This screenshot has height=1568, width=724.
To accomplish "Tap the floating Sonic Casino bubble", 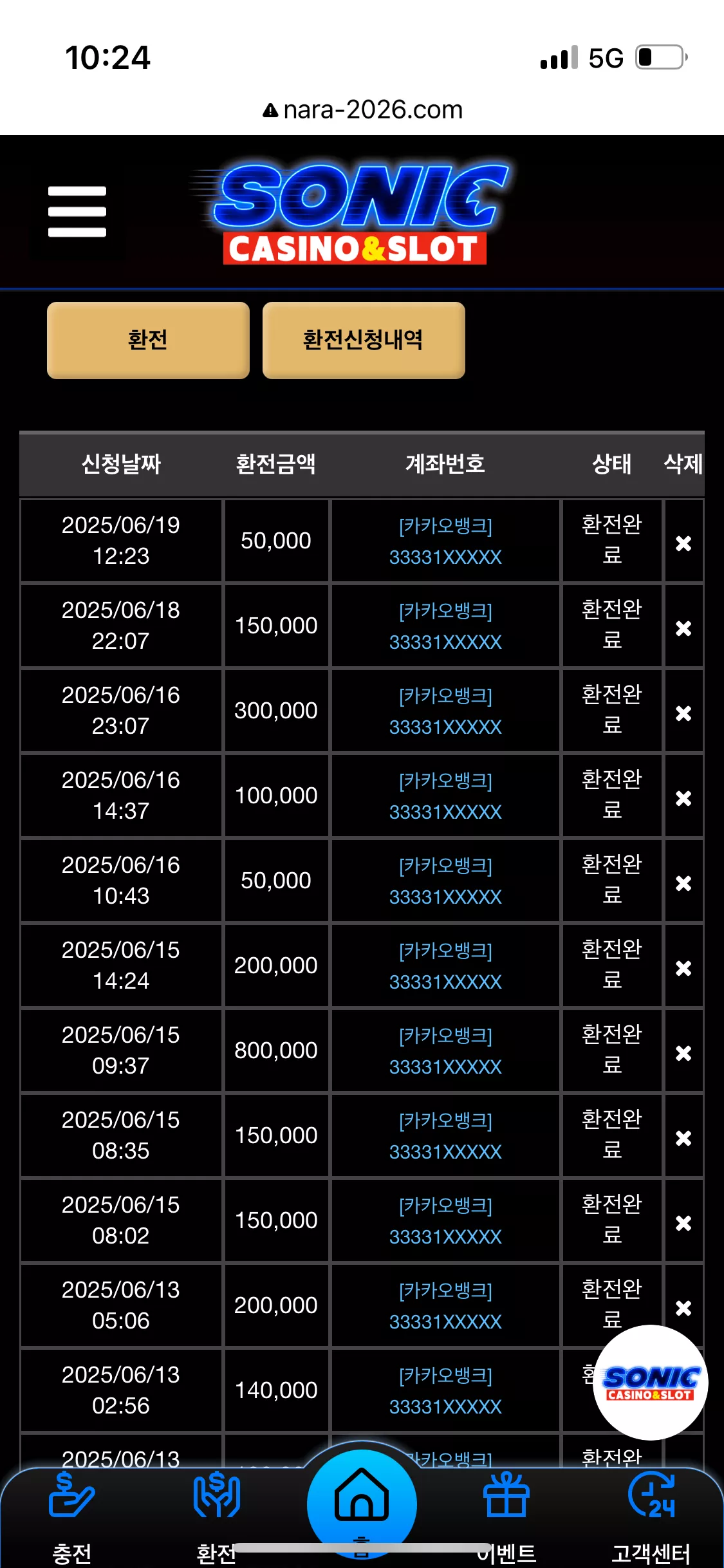I will pos(651,1383).
